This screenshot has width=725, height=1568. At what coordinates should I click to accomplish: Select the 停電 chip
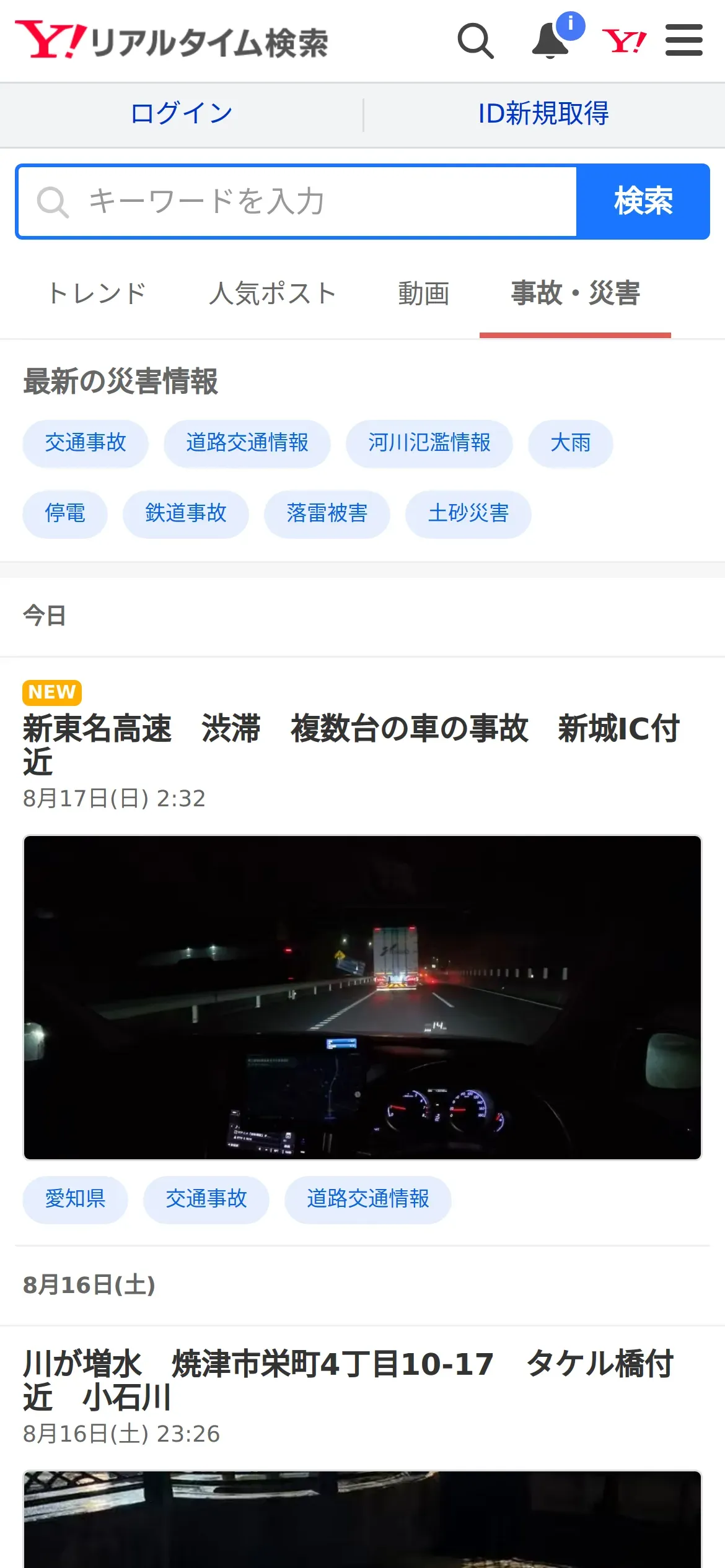65,514
